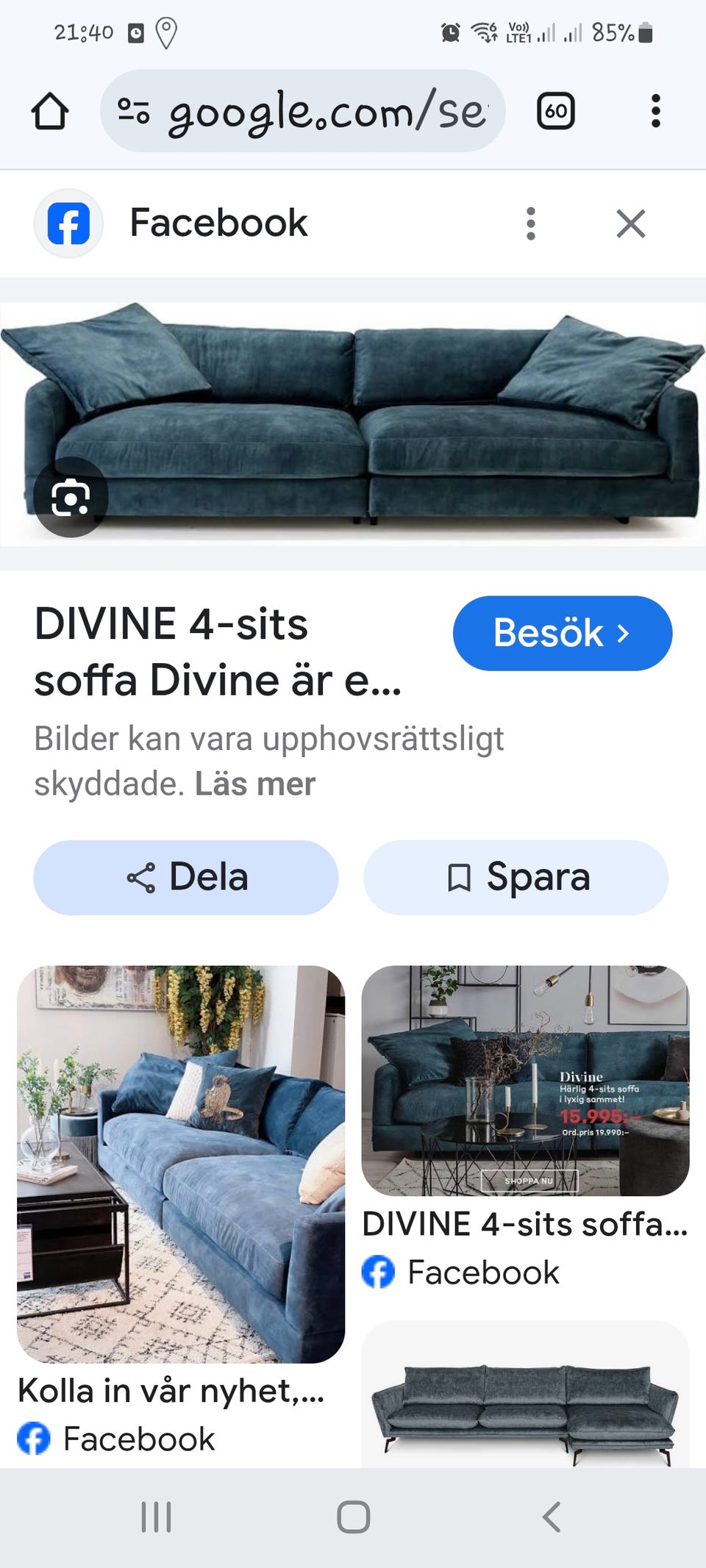Tap the home icon in the browser toolbar
This screenshot has width=706, height=1568.
click(49, 111)
